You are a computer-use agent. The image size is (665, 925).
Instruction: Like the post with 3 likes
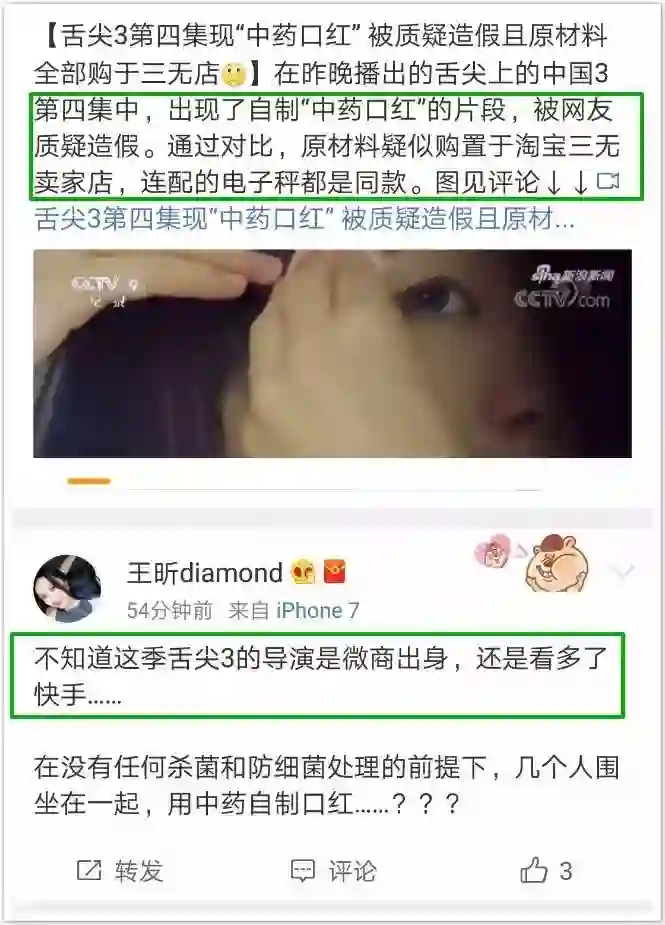click(546, 871)
